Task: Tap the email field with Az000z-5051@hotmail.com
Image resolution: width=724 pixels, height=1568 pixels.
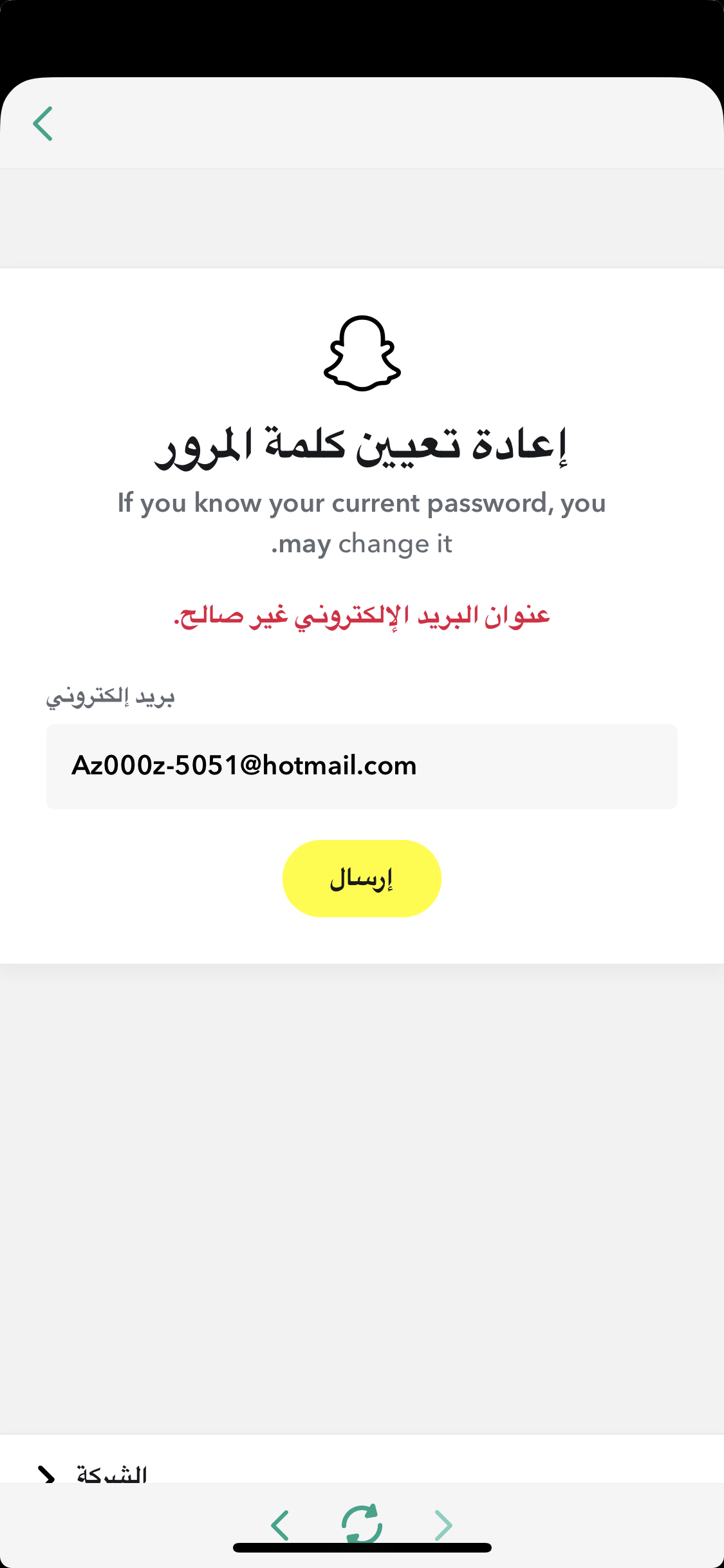Action: [x=362, y=766]
